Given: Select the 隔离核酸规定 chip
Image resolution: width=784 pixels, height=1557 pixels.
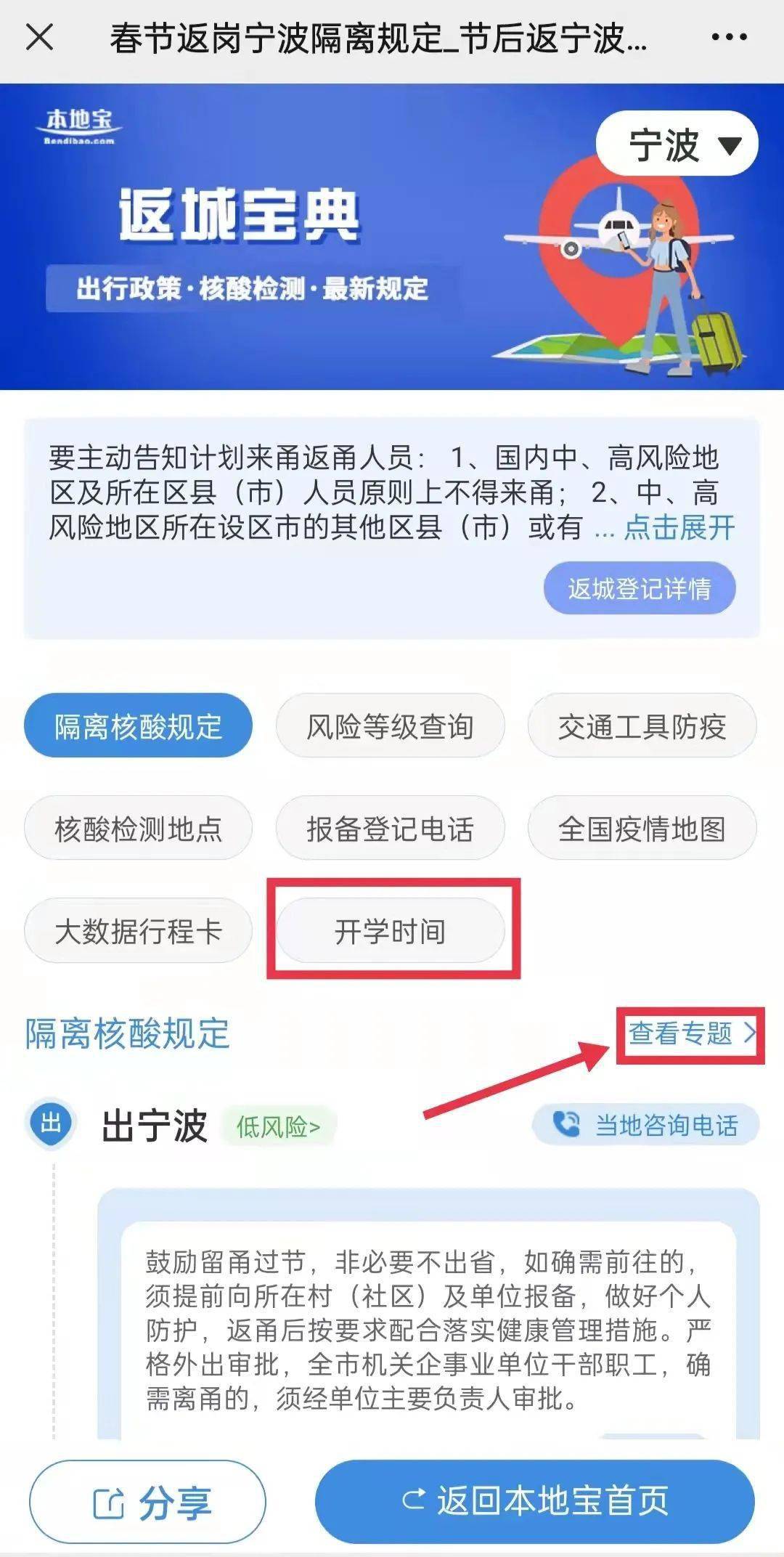Looking at the screenshot, I should pos(138,726).
